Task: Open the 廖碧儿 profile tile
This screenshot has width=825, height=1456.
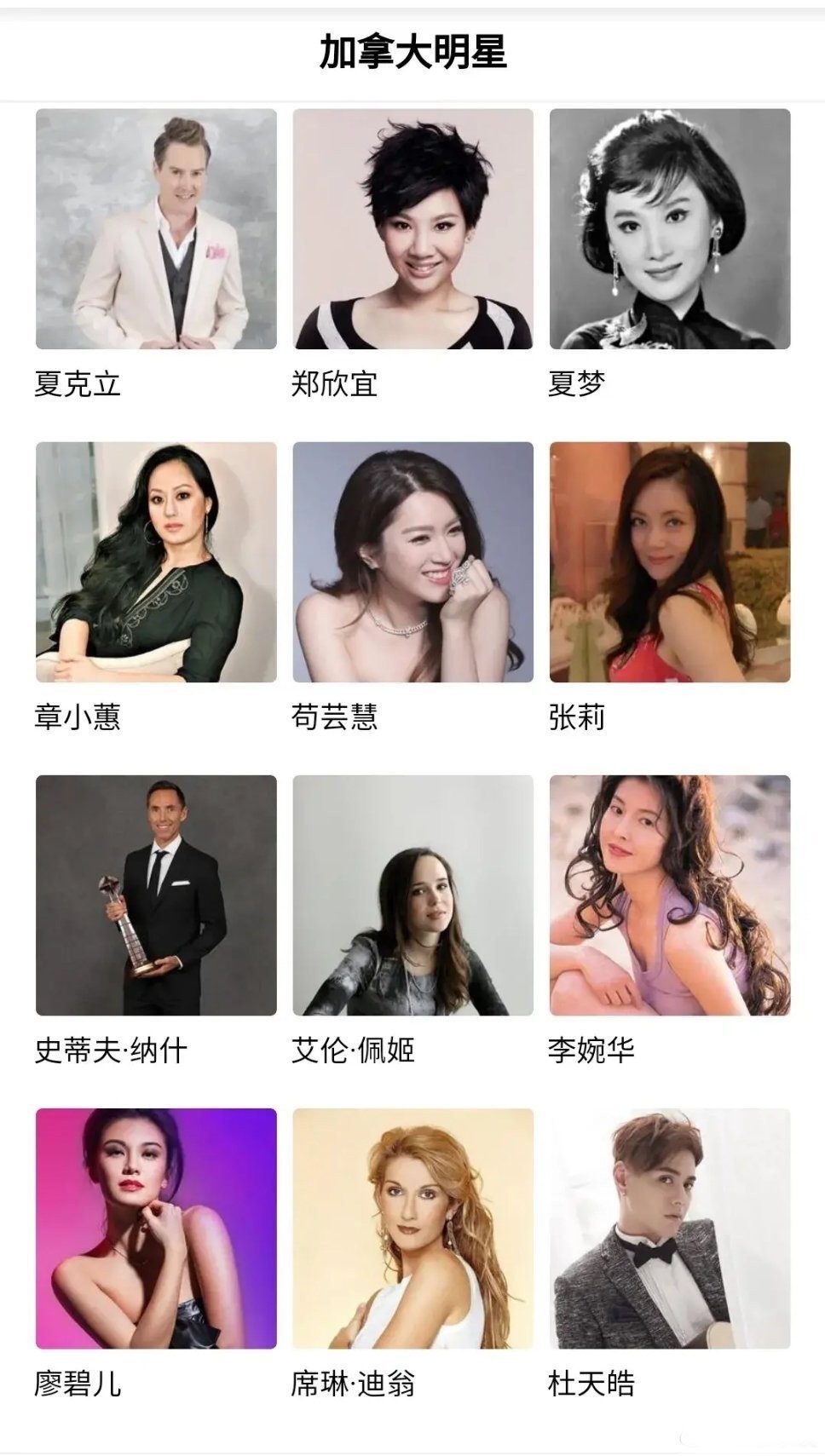Action: click(x=156, y=1229)
